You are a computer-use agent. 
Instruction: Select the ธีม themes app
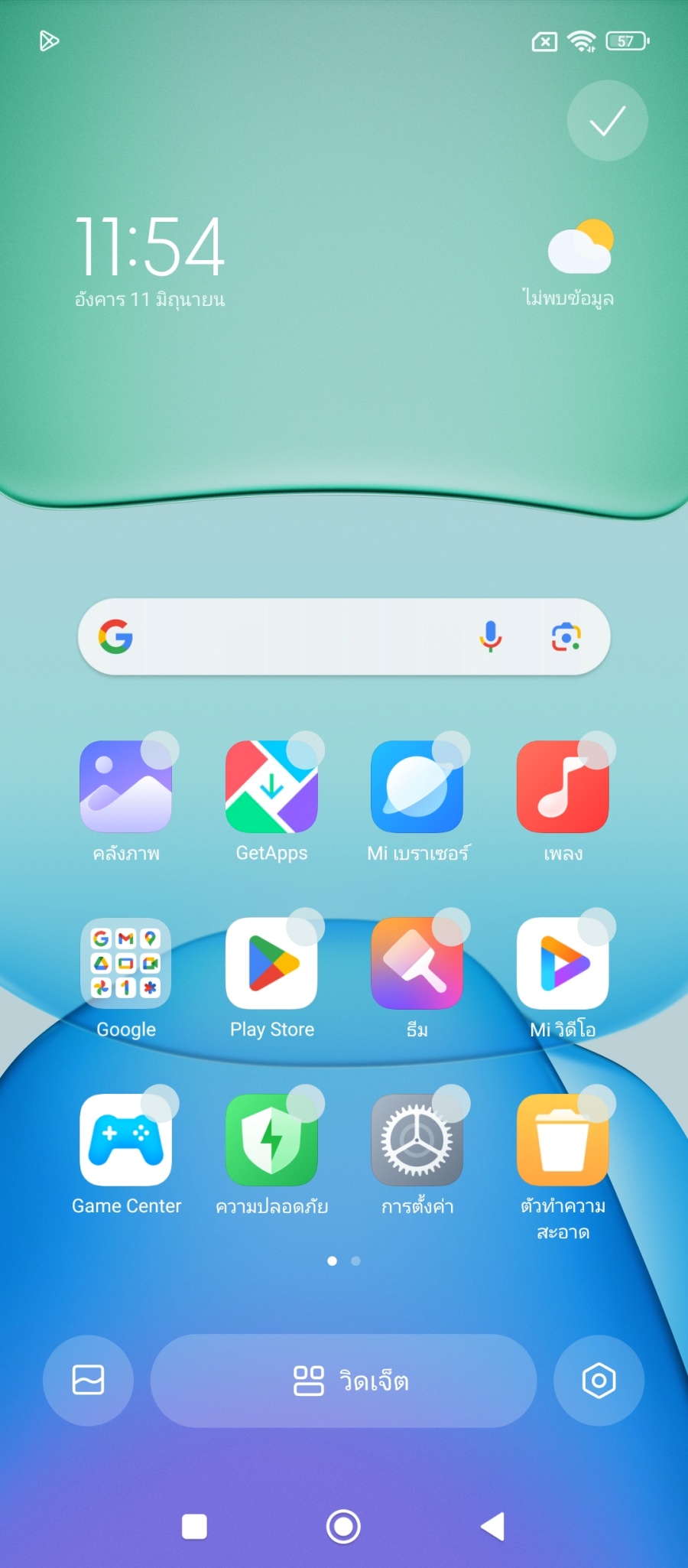pos(417,964)
